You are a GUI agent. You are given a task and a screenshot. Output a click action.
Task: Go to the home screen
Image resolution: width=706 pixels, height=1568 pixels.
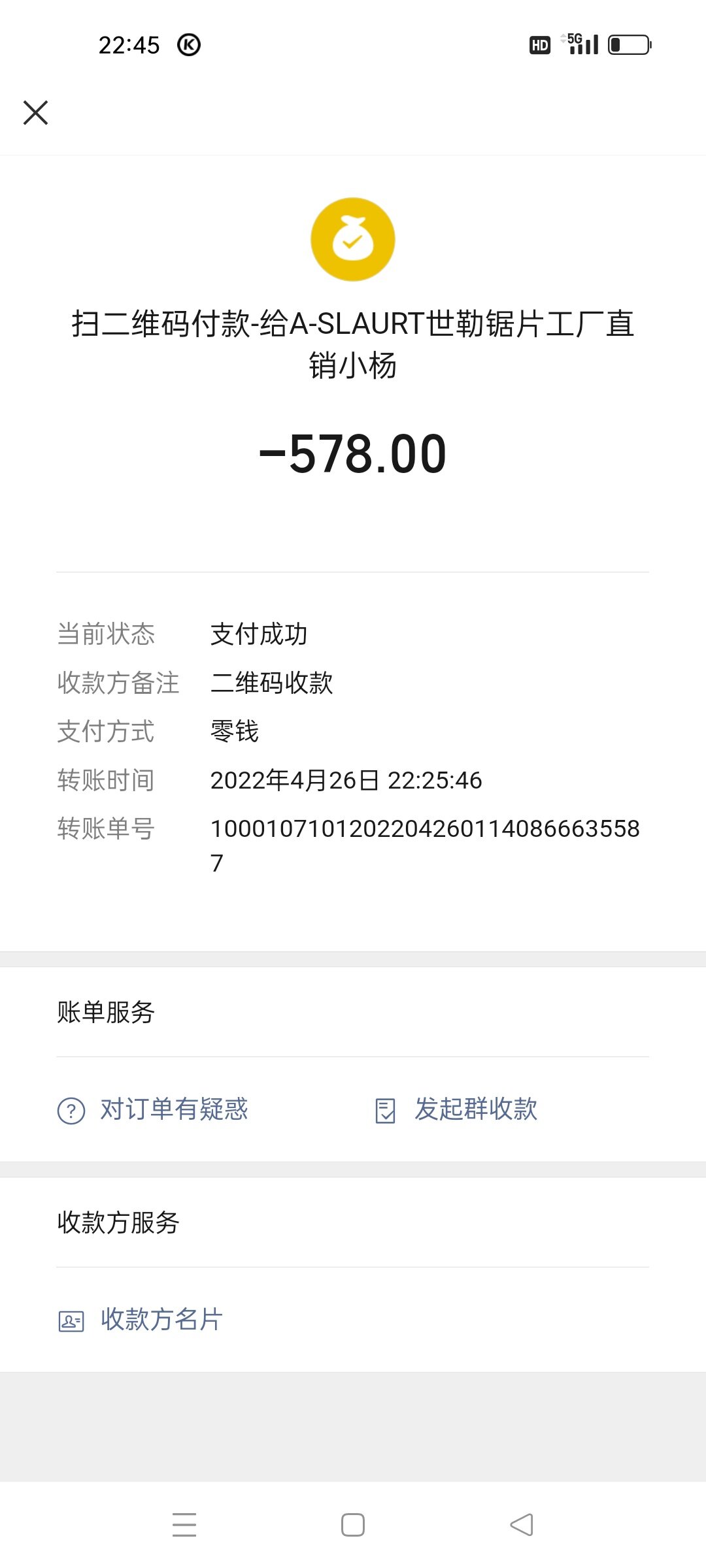coord(353,1525)
